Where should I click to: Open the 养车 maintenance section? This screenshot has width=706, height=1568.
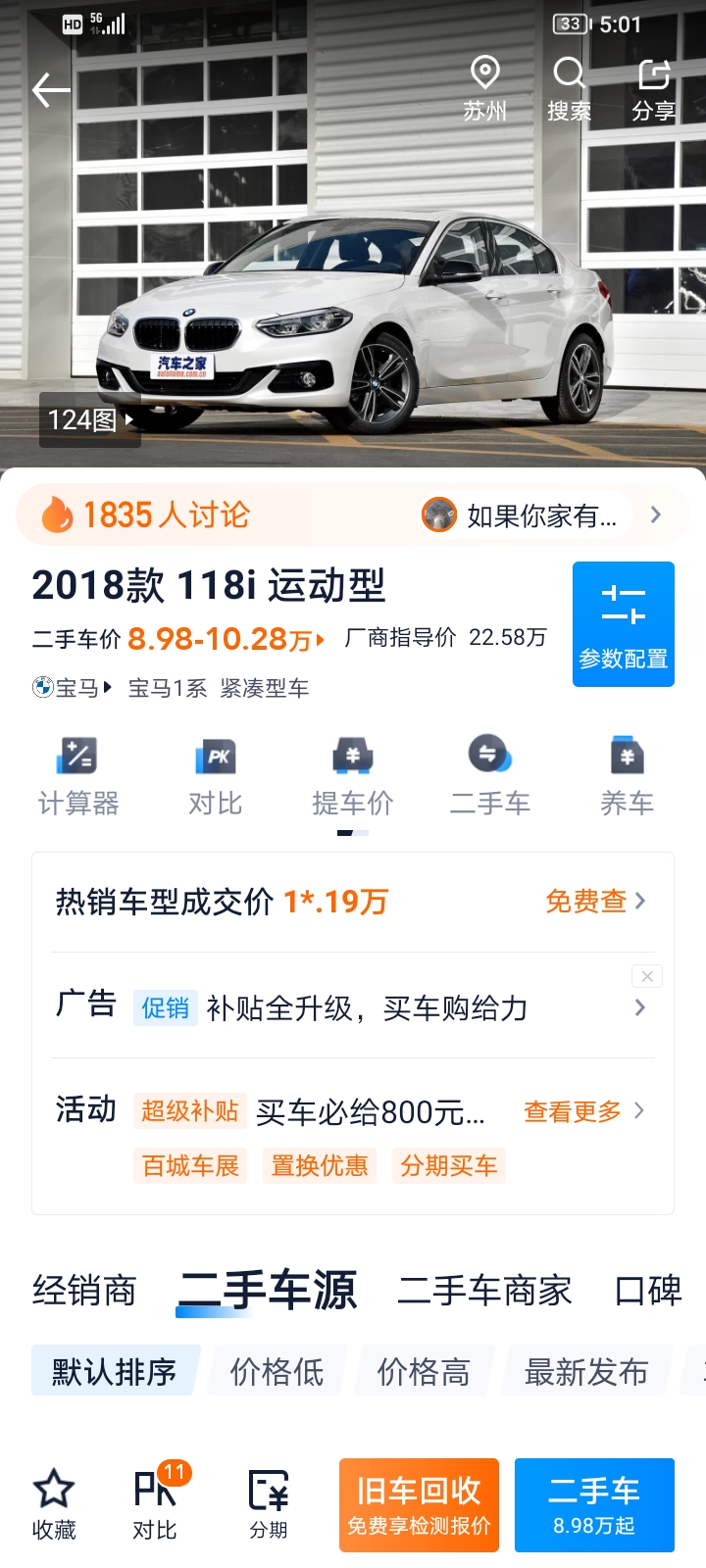pos(628,776)
